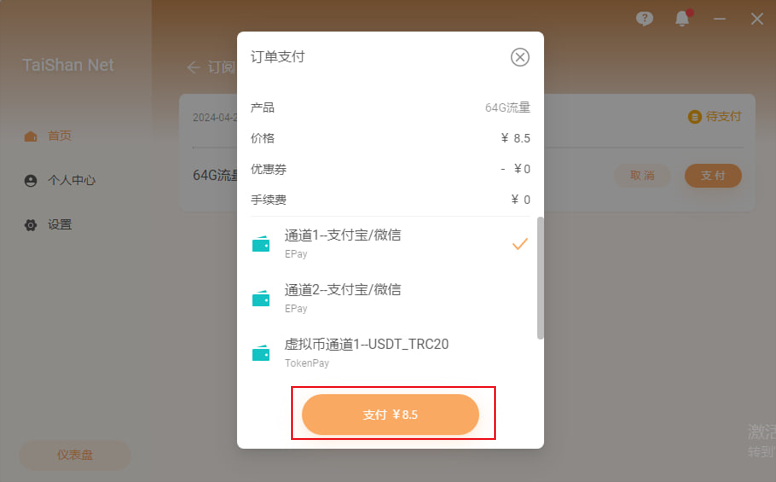Close the 订单支付 dialog

520,57
